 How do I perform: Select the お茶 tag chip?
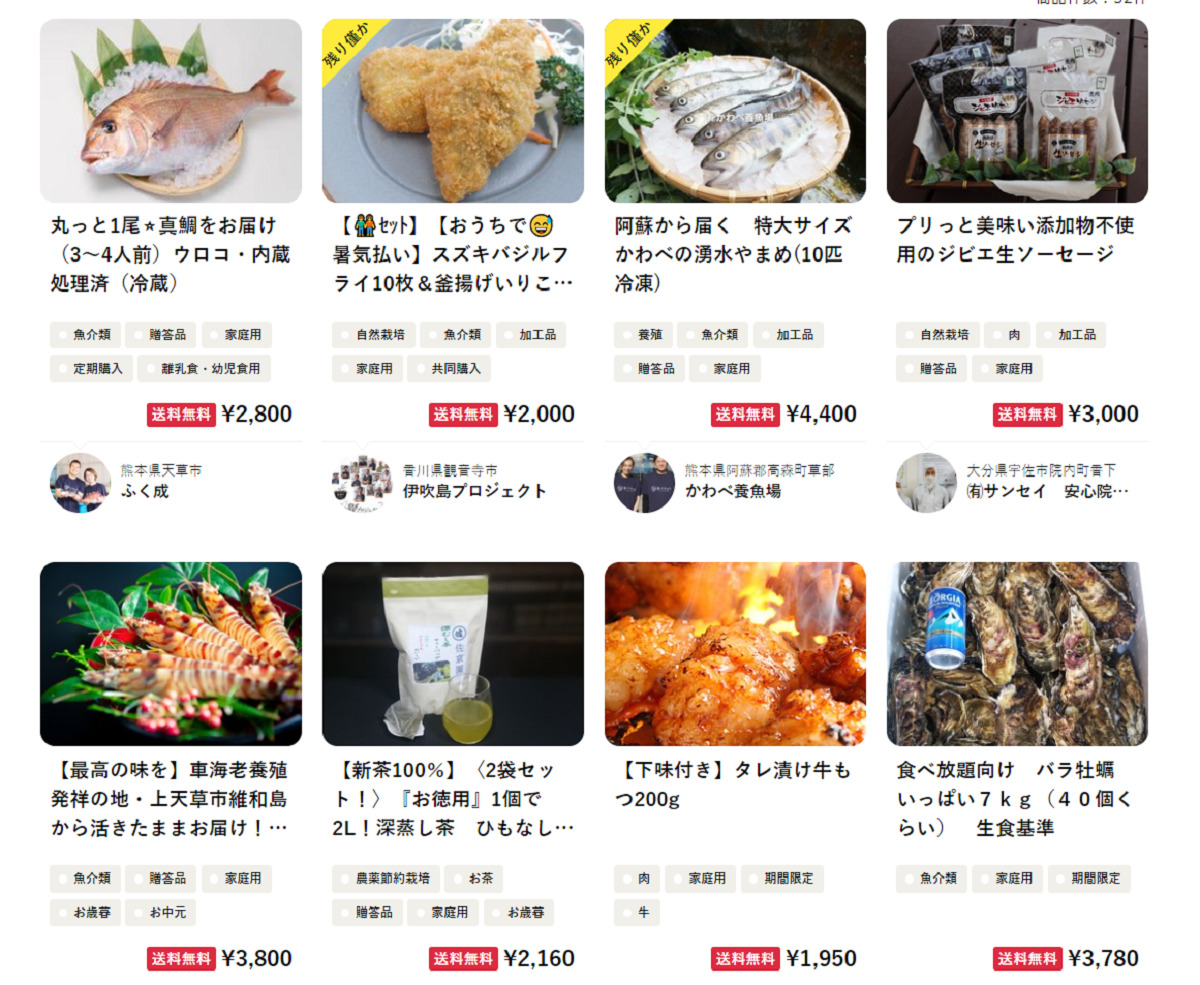coord(473,879)
